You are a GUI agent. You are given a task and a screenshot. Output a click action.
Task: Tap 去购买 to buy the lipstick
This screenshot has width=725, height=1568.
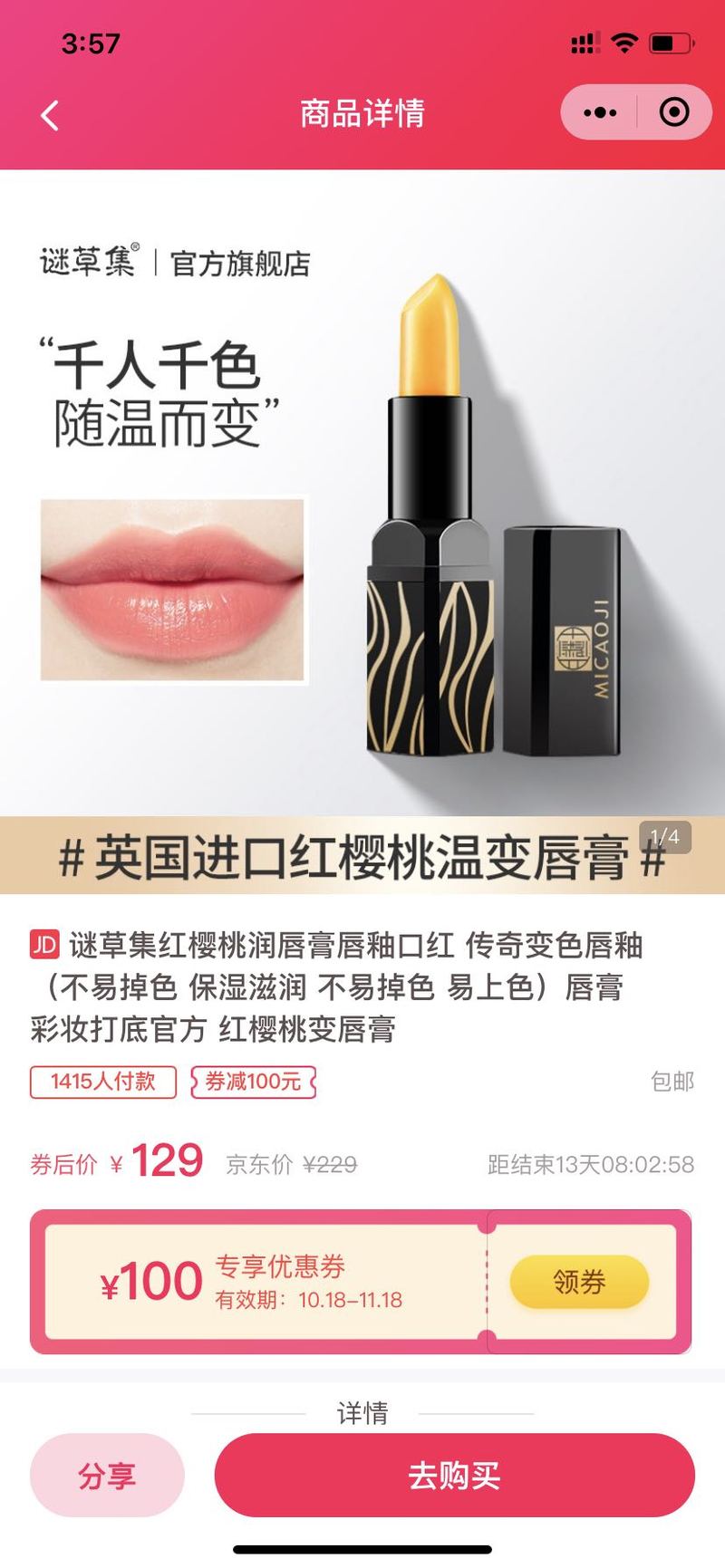(454, 1476)
